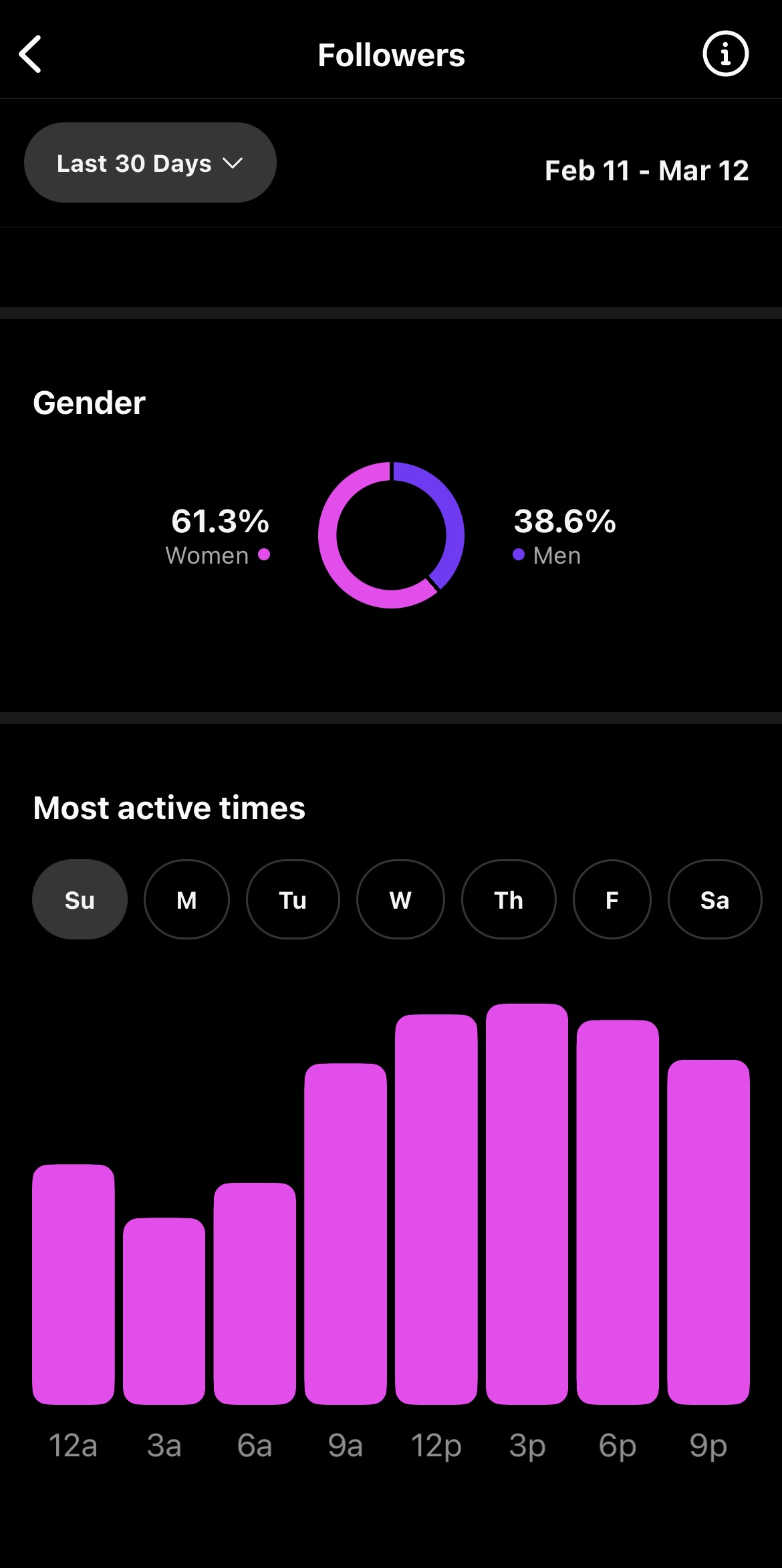Open the info icon
The width and height of the screenshot is (782, 1568).
click(x=725, y=53)
